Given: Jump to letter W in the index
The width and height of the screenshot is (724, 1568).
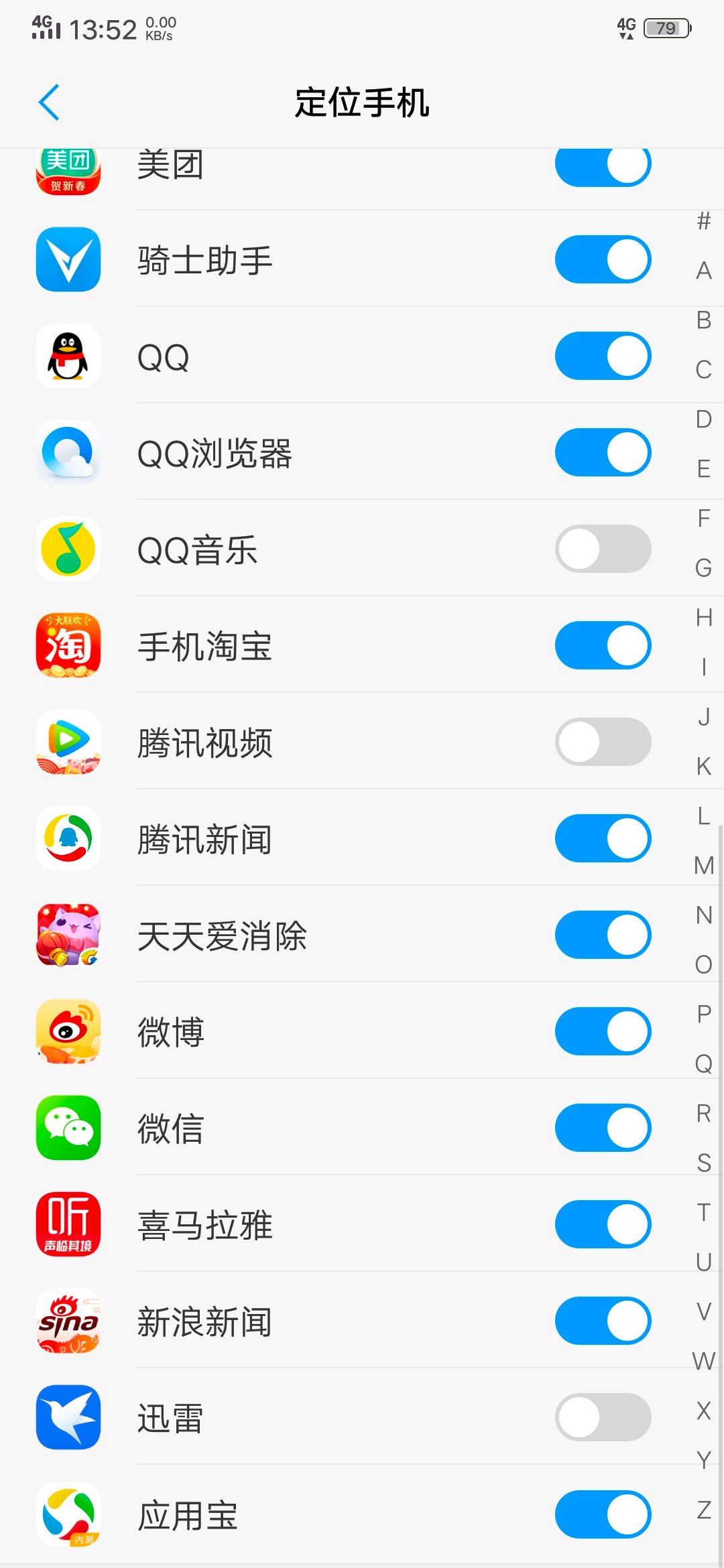Looking at the screenshot, I should click(x=703, y=1361).
